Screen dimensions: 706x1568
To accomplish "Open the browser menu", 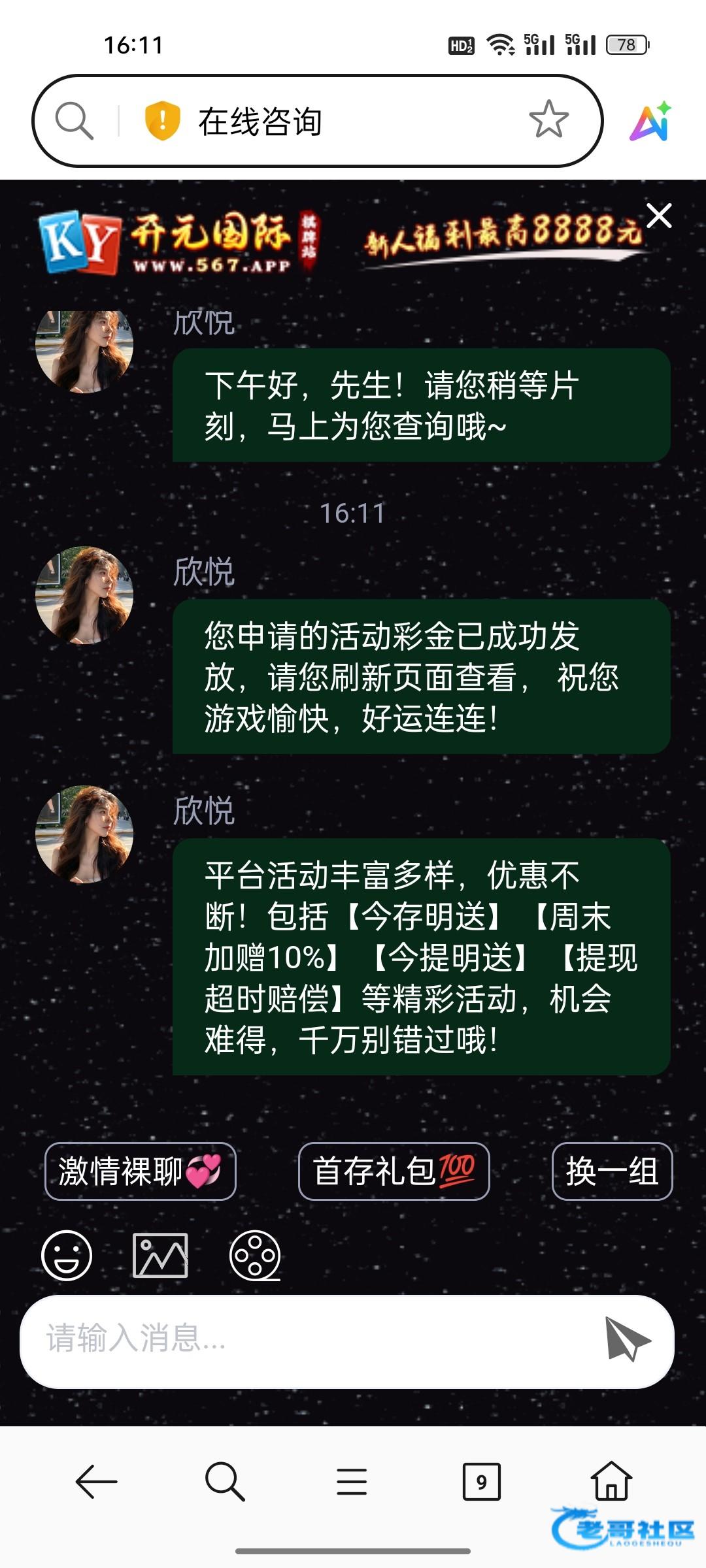I will click(352, 1481).
